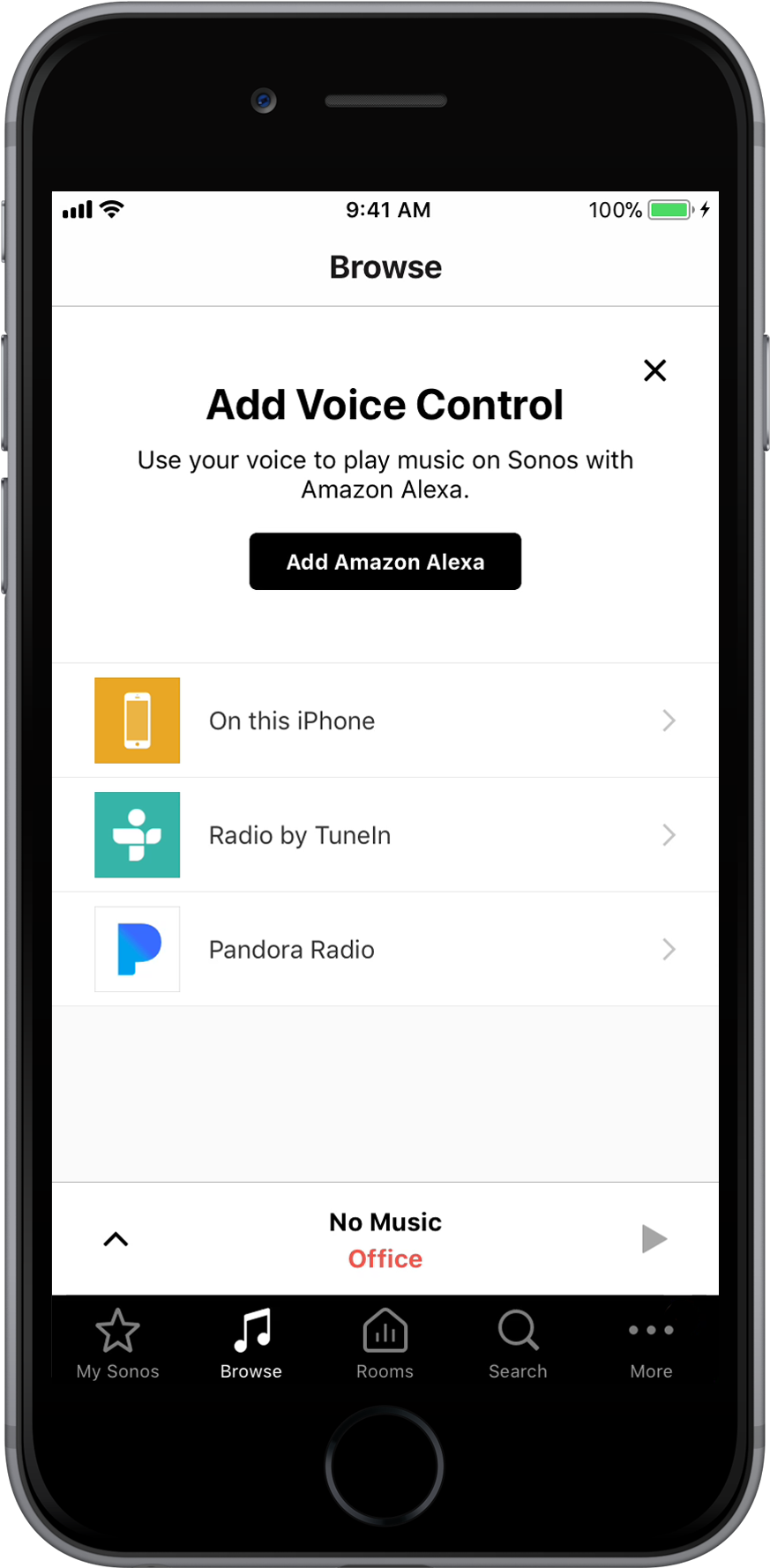770x1568 pixels.
Task: Tap the Add Amazon Alexa button
Action: point(385,561)
